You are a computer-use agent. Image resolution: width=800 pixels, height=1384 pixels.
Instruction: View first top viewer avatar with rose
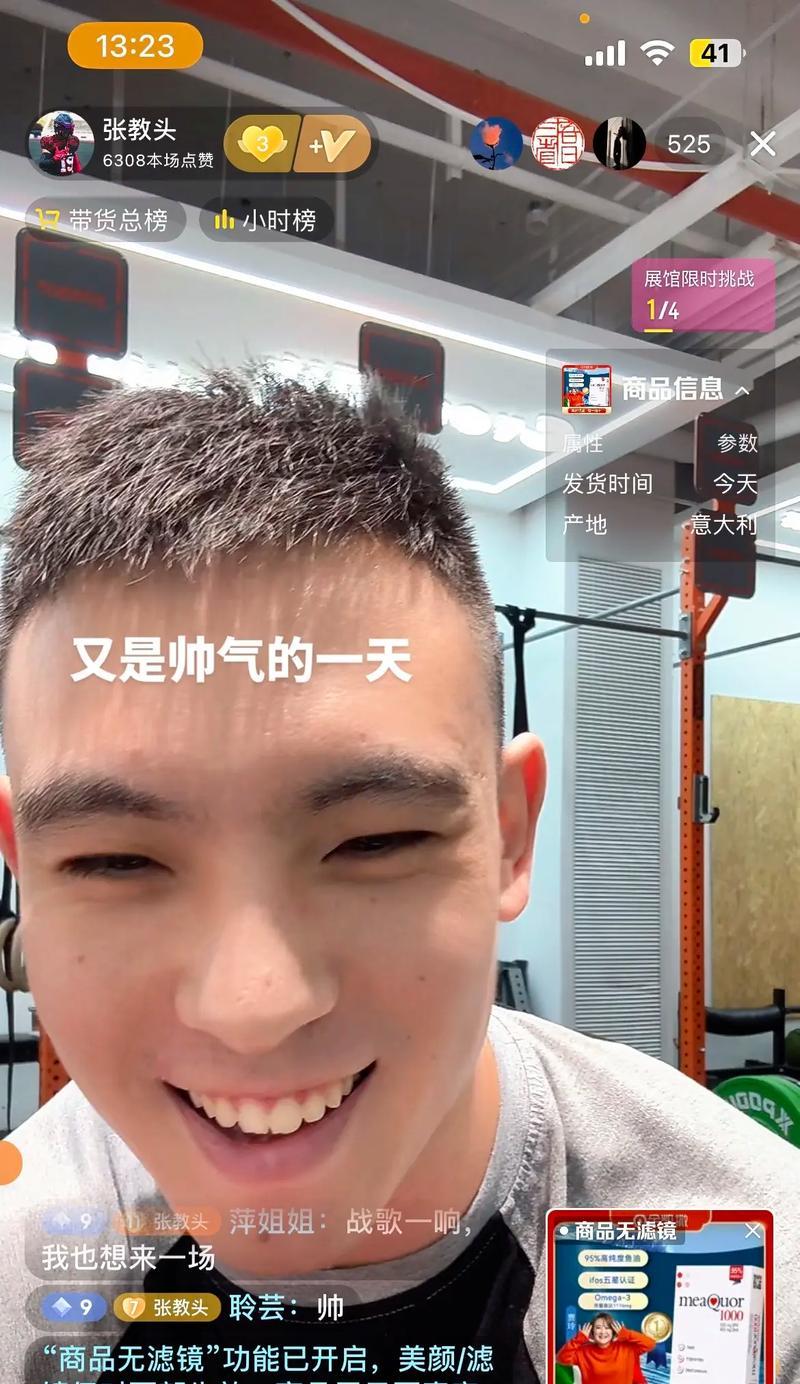point(496,144)
